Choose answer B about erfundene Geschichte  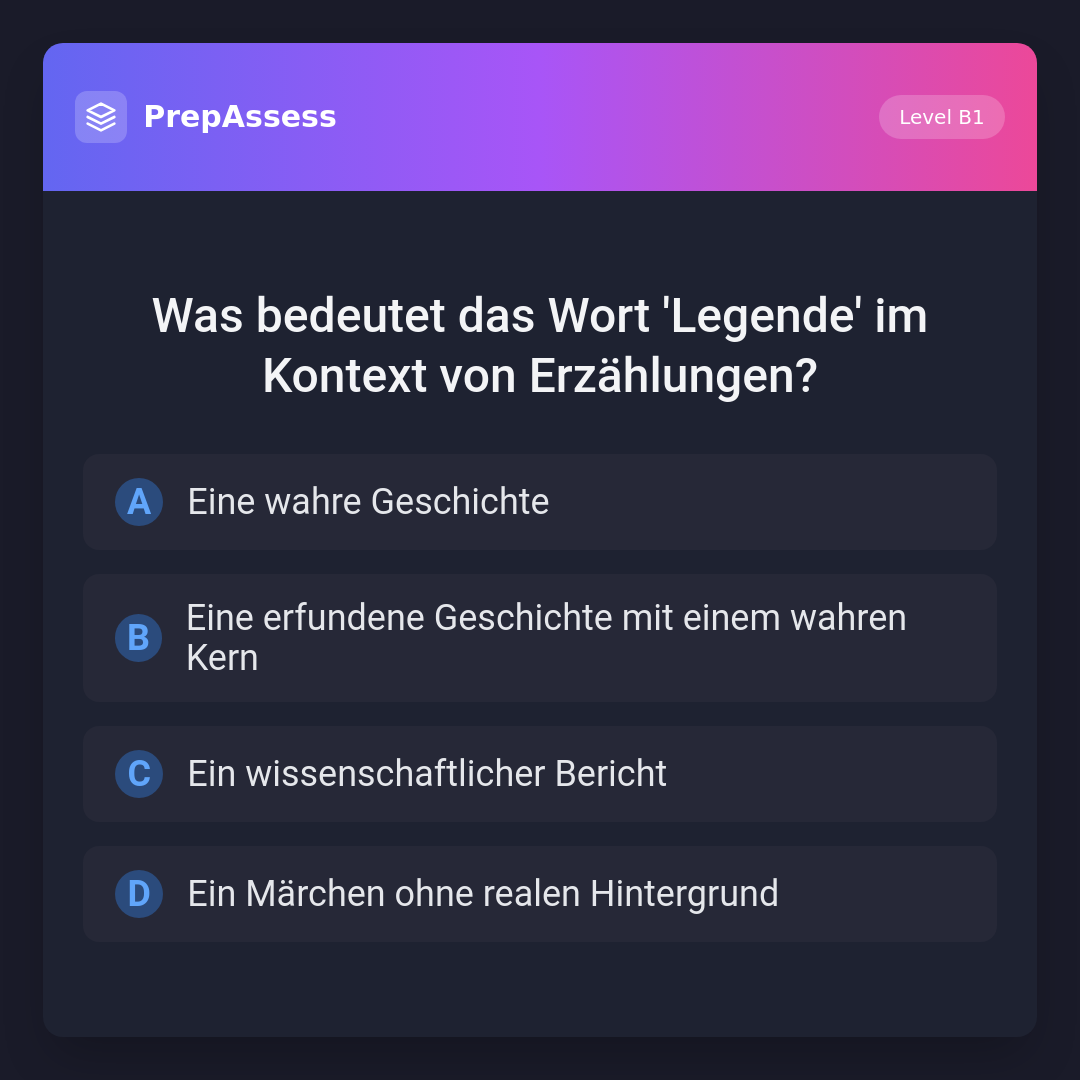coord(539,638)
